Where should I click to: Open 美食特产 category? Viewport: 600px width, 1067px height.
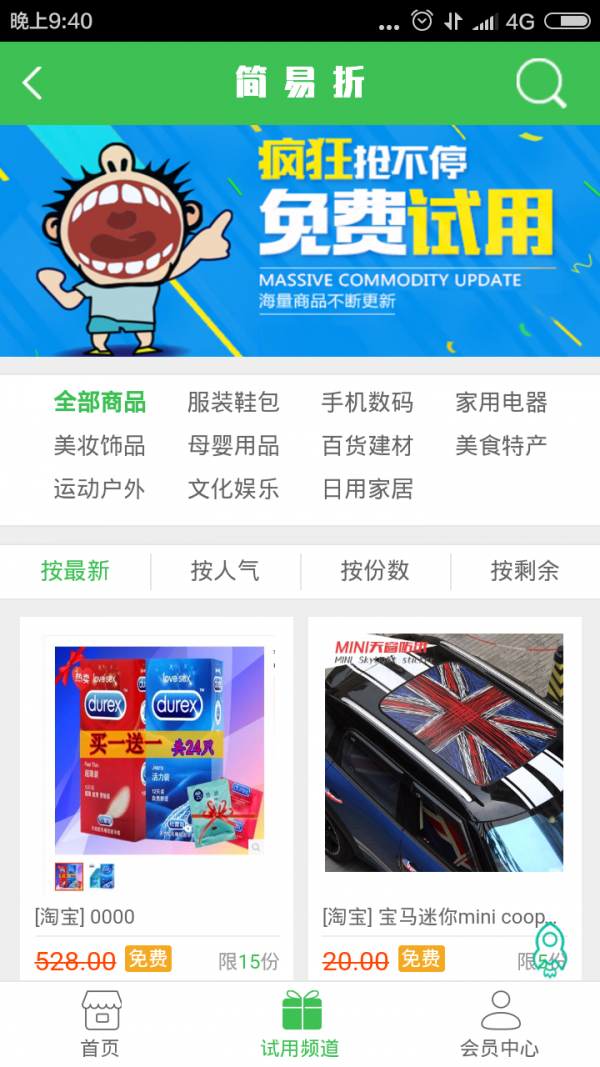point(501,446)
